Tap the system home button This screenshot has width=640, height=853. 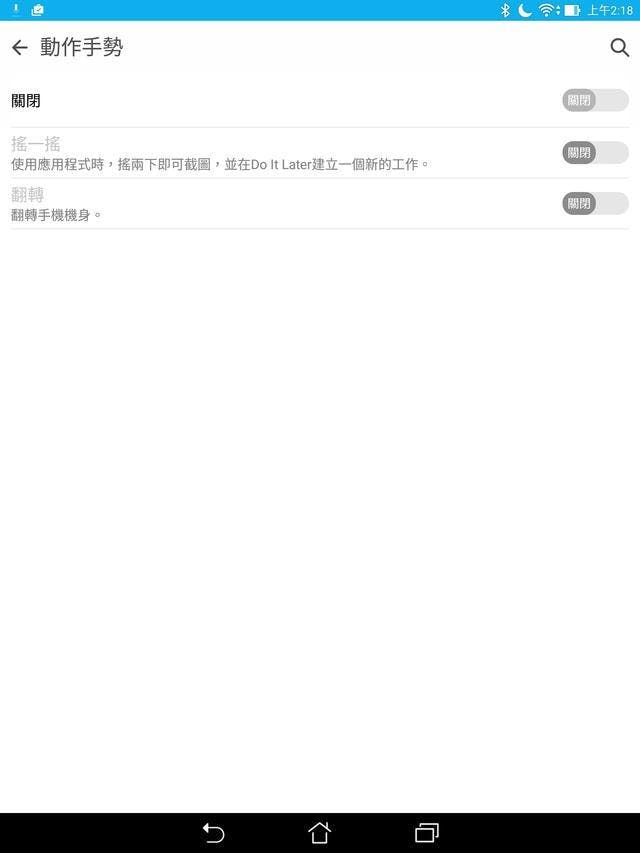319,832
